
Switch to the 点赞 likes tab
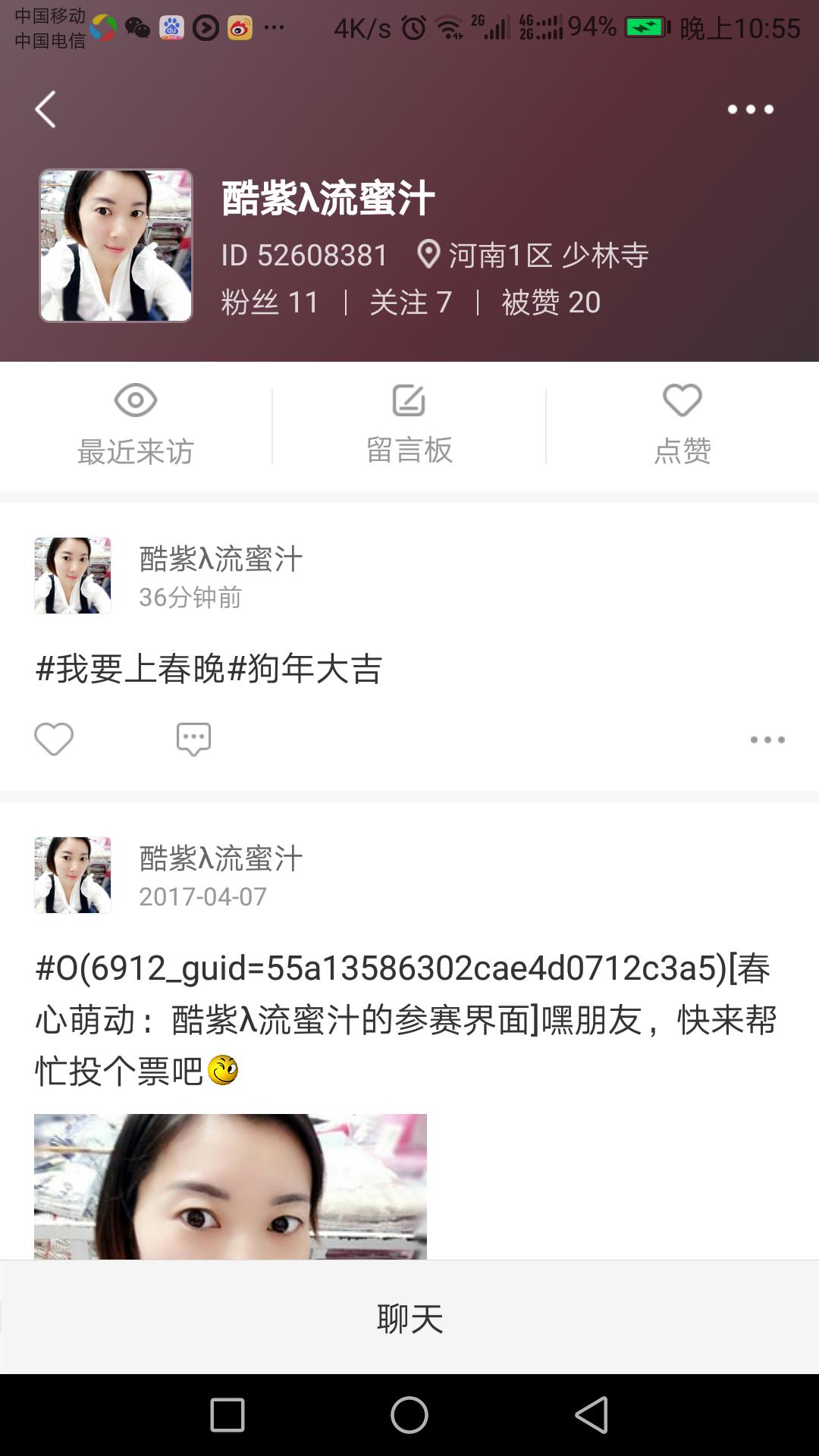pos(682,426)
